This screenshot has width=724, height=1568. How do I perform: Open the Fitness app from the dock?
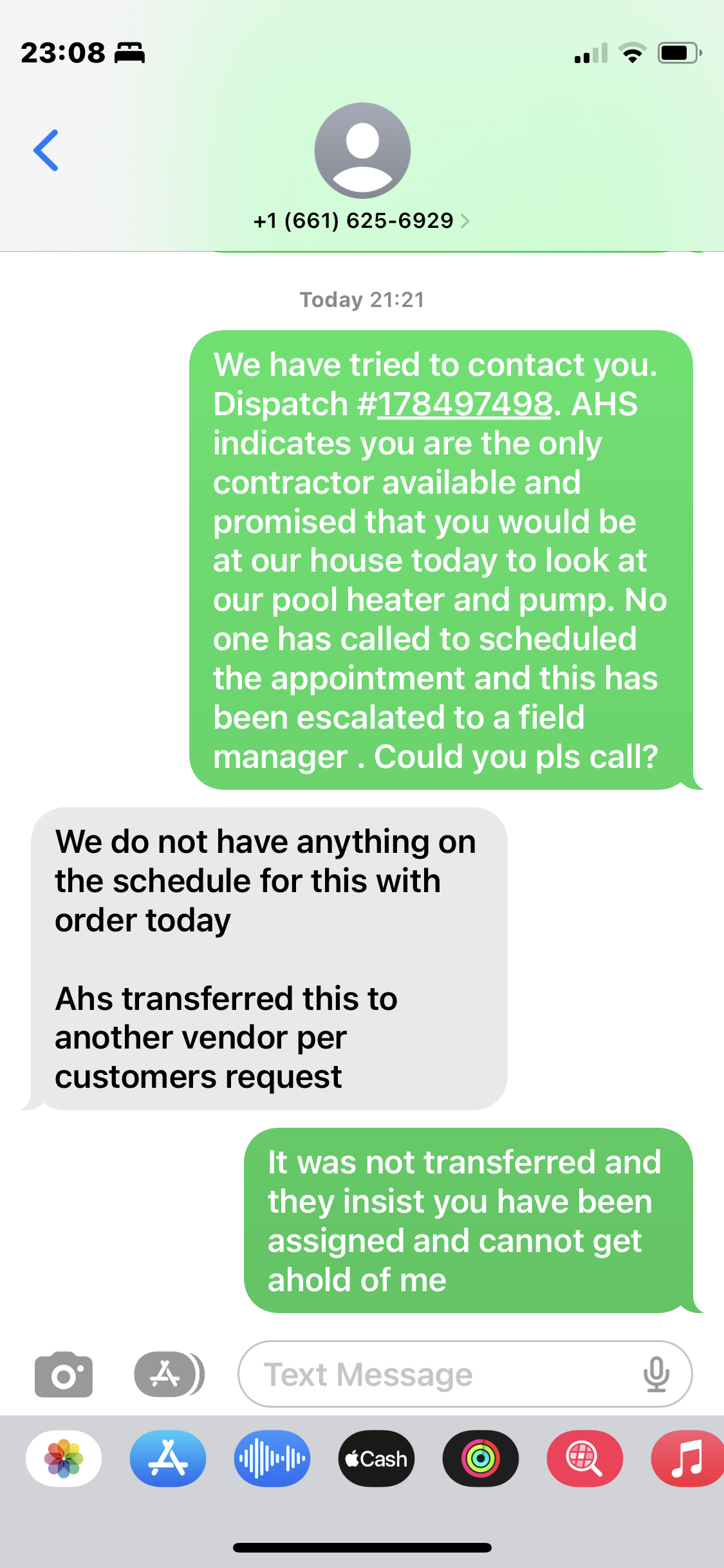click(481, 1459)
